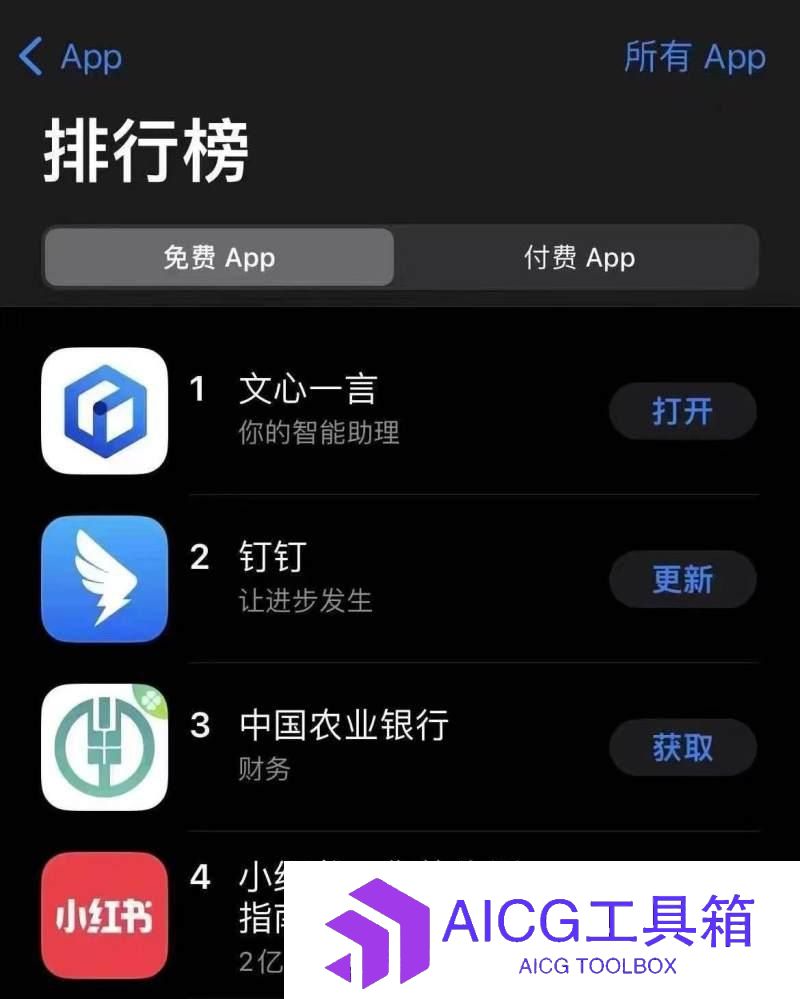Open the 钉钉 app listing
Screen dimensions: 800x999
pyautogui.click(x=272, y=558)
